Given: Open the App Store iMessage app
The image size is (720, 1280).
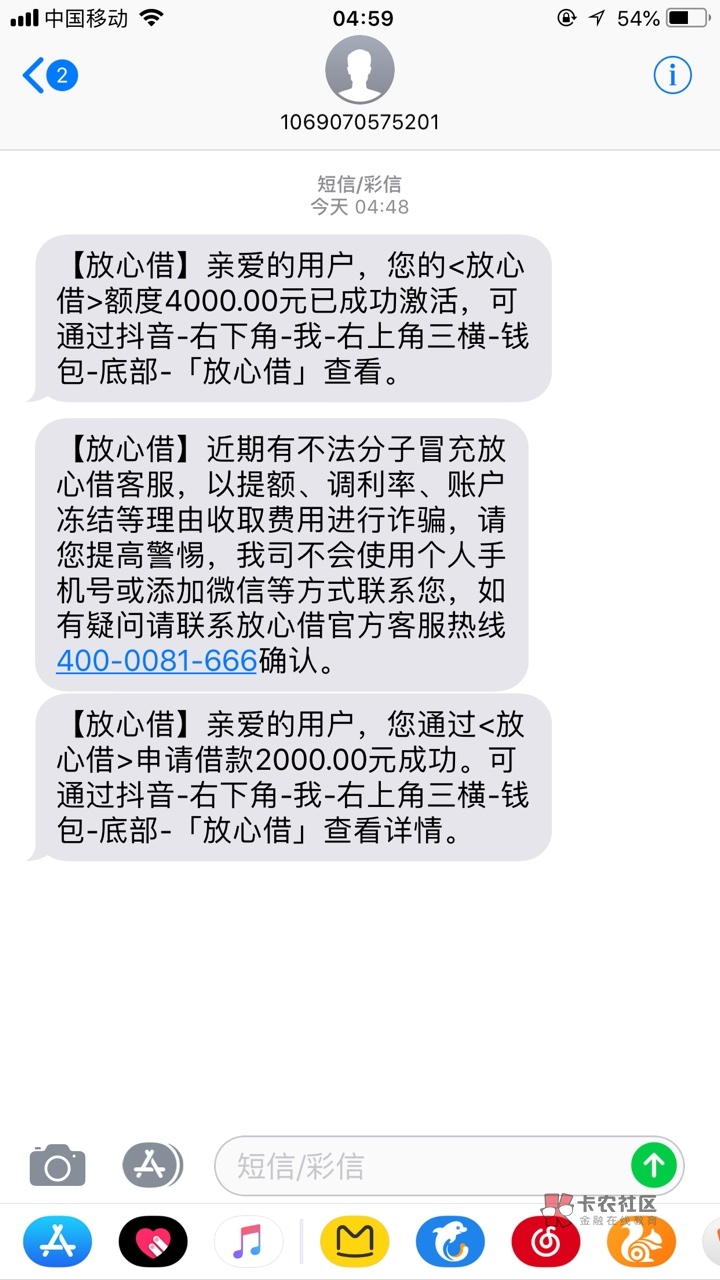Looking at the screenshot, I should click(x=57, y=1241).
